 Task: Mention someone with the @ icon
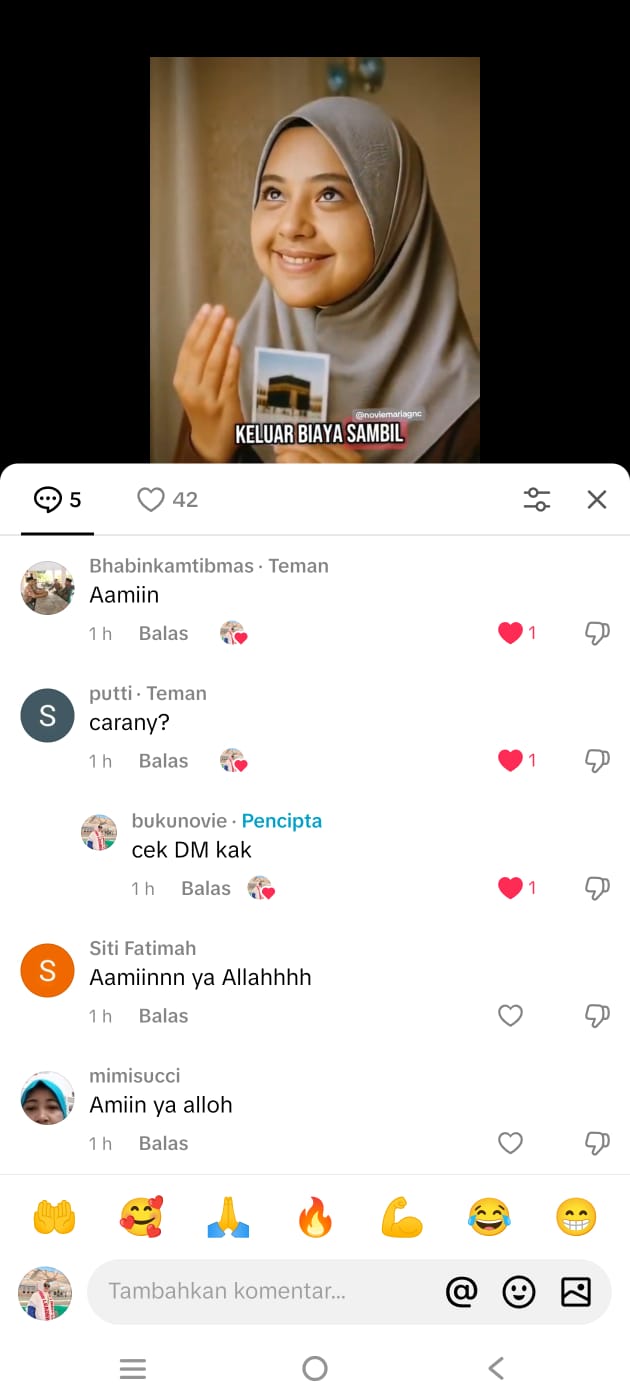click(x=461, y=1292)
